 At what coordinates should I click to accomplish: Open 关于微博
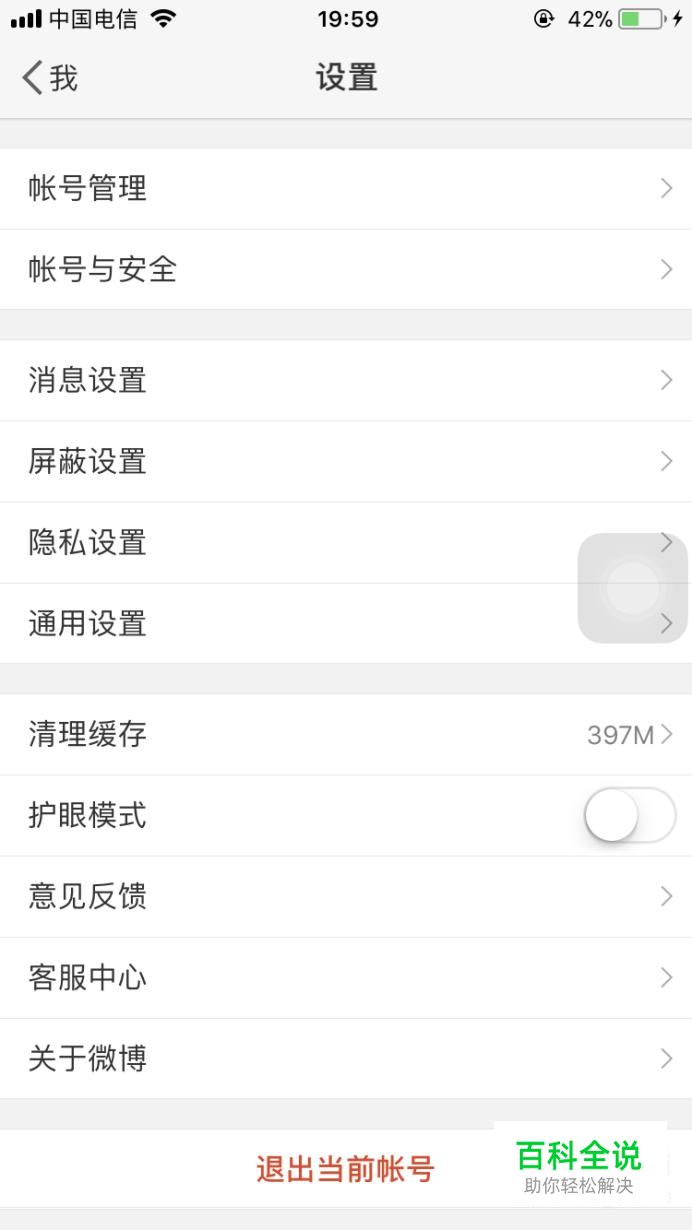[346, 1058]
